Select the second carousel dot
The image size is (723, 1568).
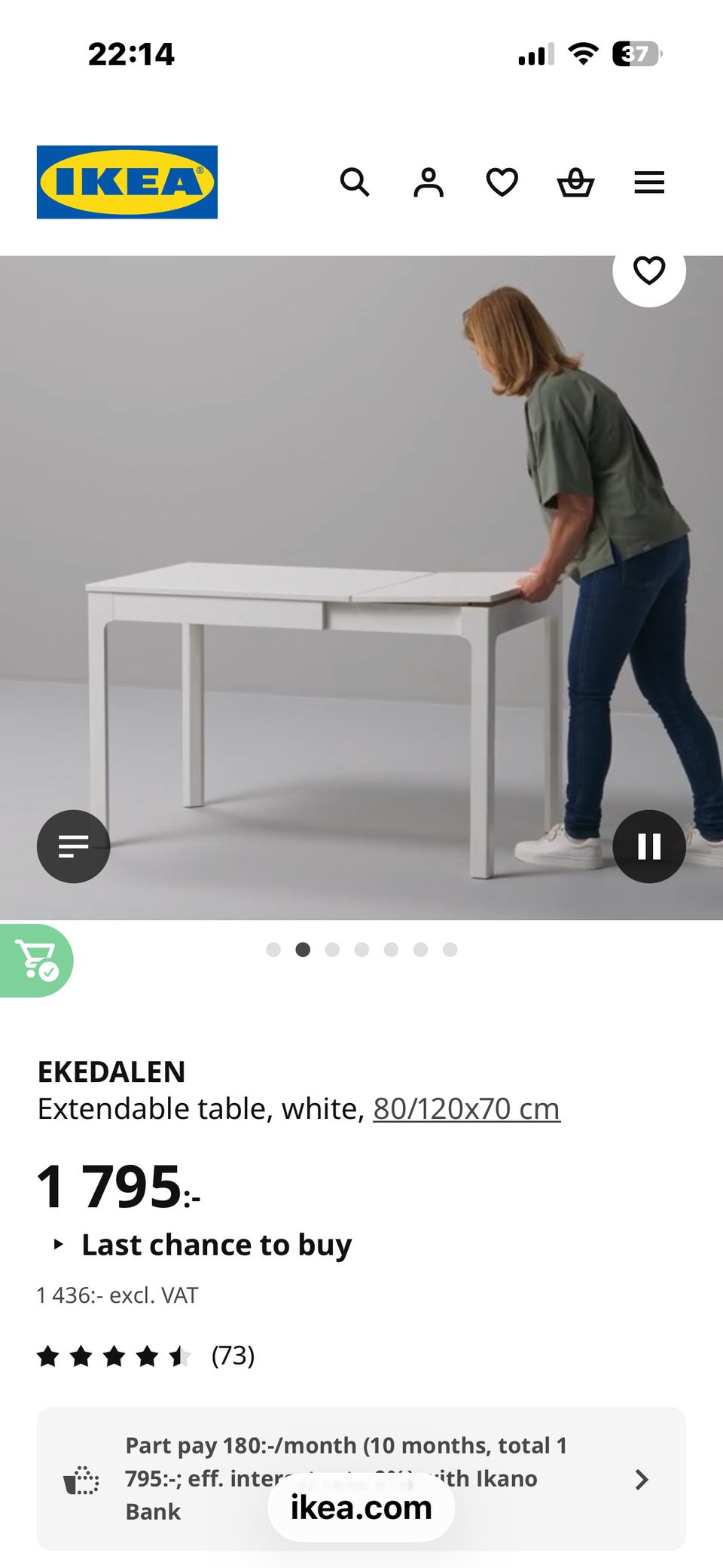click(303, 950)
